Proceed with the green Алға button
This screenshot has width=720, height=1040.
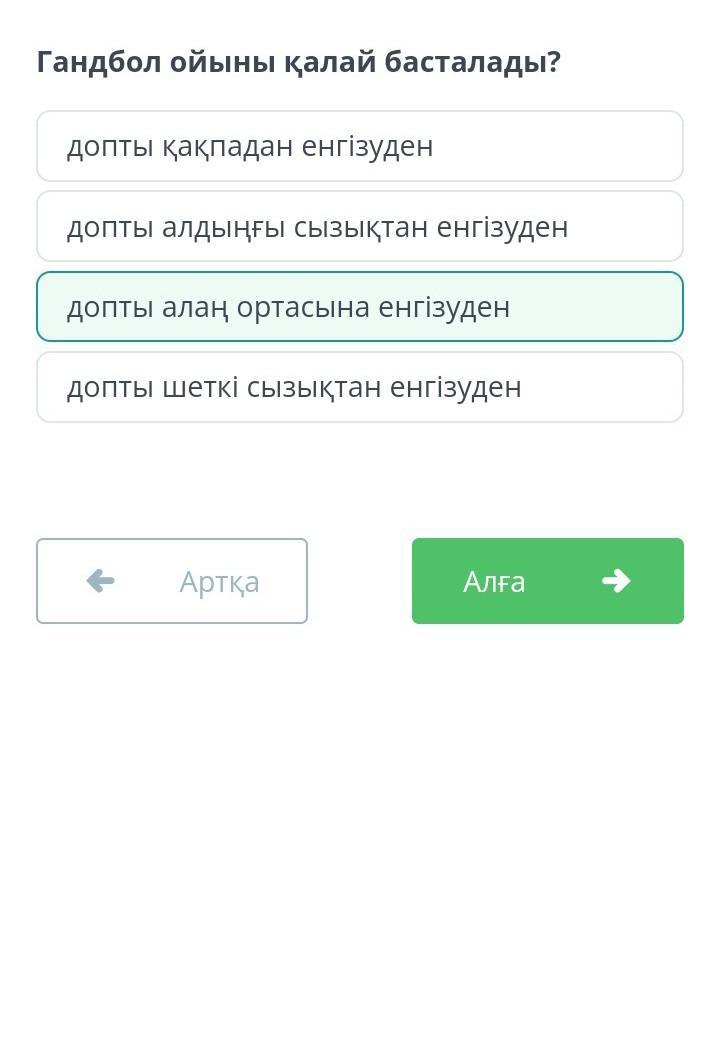point(548,581)
